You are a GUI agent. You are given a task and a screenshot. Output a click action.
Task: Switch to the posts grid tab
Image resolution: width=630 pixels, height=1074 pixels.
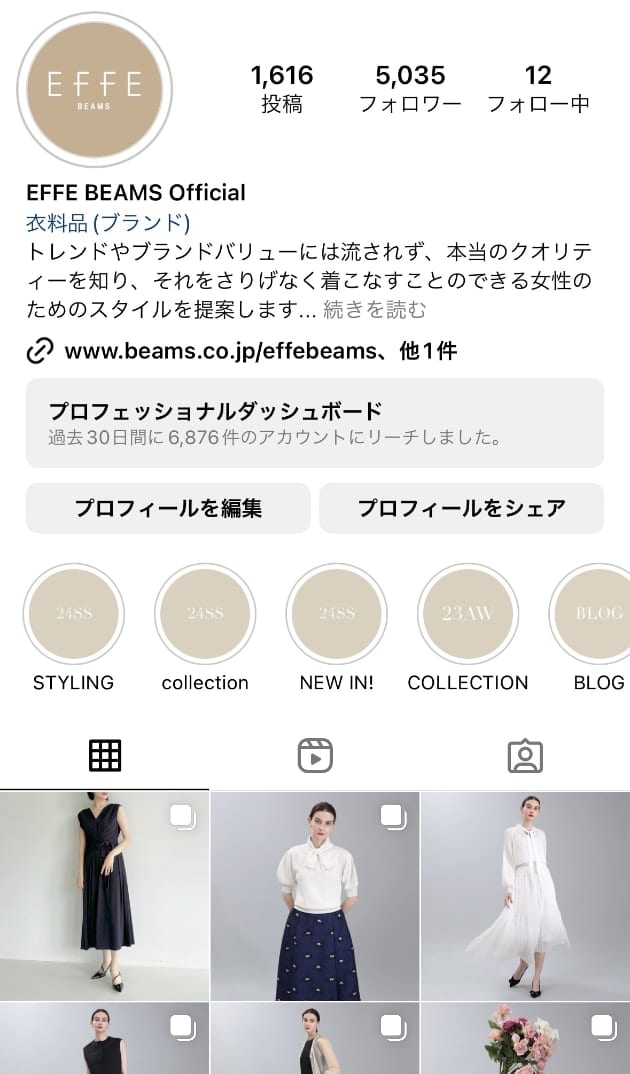pyautogui.click(x=105, y=756)
